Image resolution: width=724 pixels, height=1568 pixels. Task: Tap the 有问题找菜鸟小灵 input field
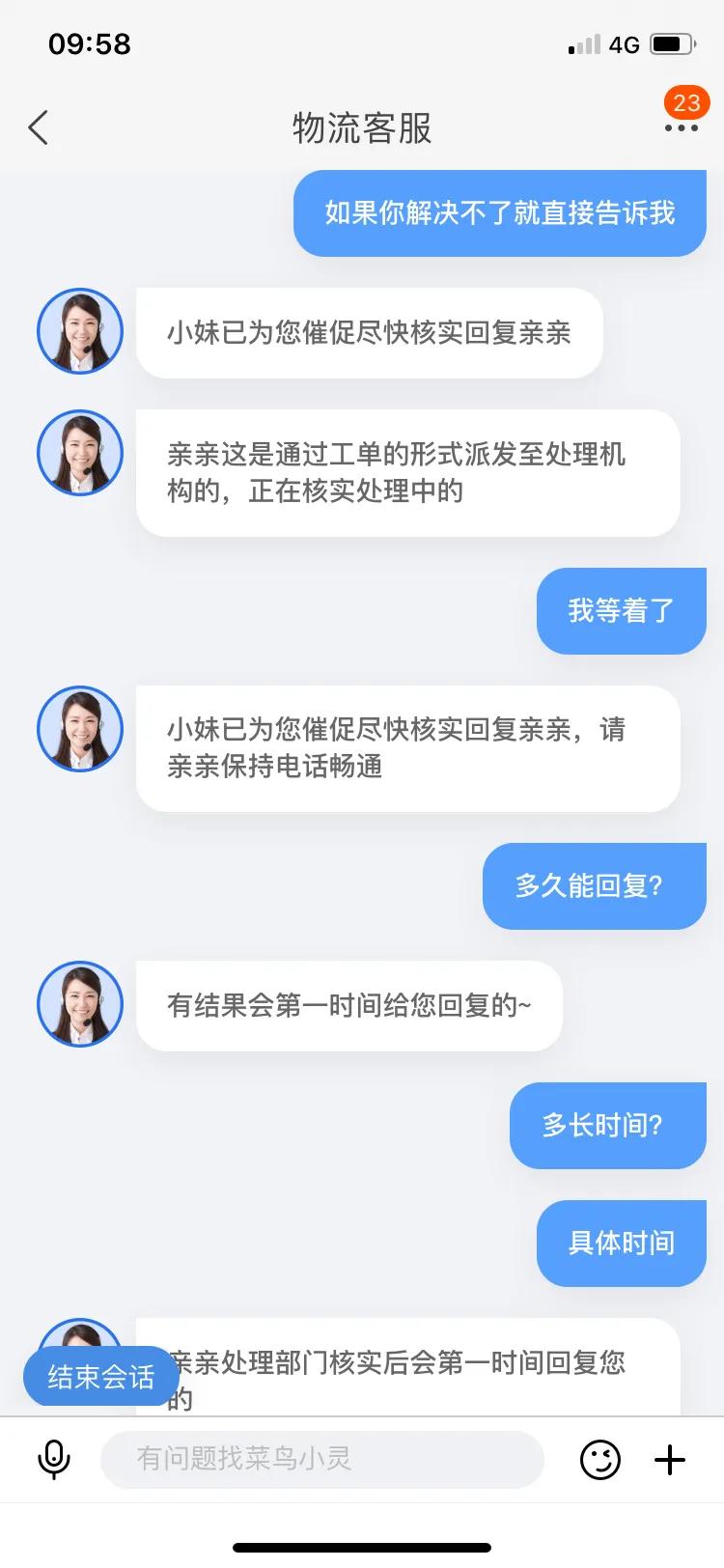pos(323,1460)
